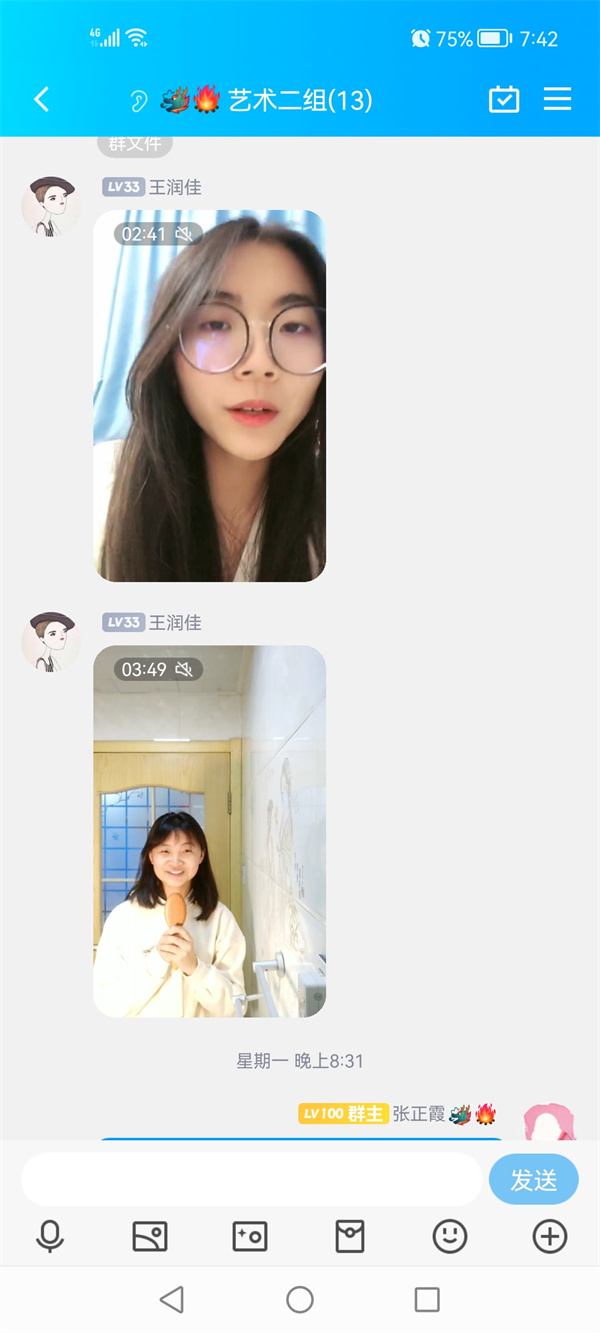600x1333 pixels.
Task: Tap the system back navigation button
Action: click(x=172, y=1299)
